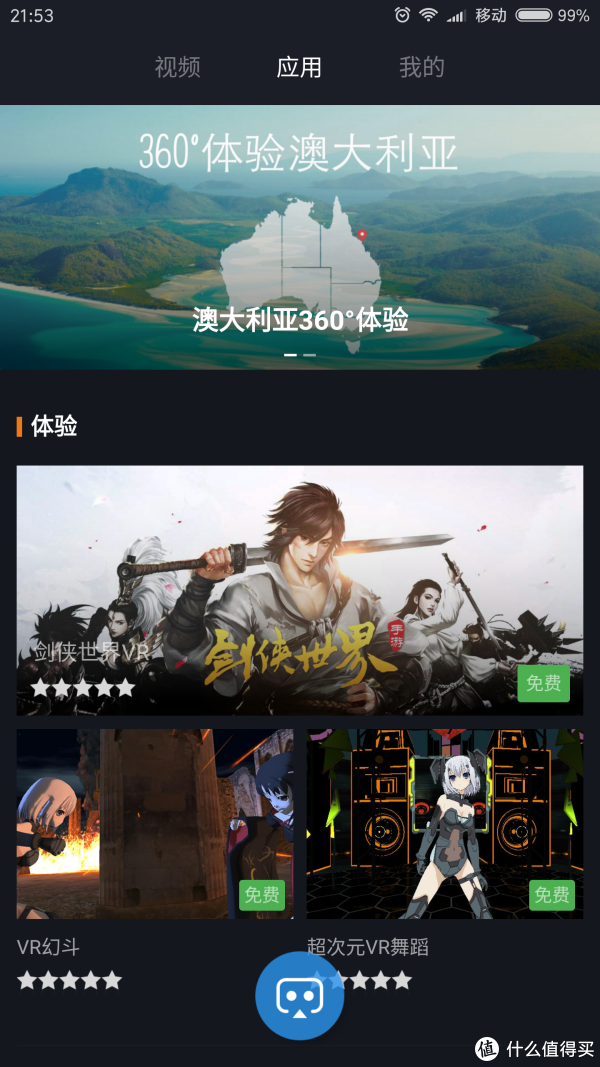Image resolution: width=600 pixels, height=1067 pixels.
Task: Select the 应用 tab
Action: click(x=299, y=68)
